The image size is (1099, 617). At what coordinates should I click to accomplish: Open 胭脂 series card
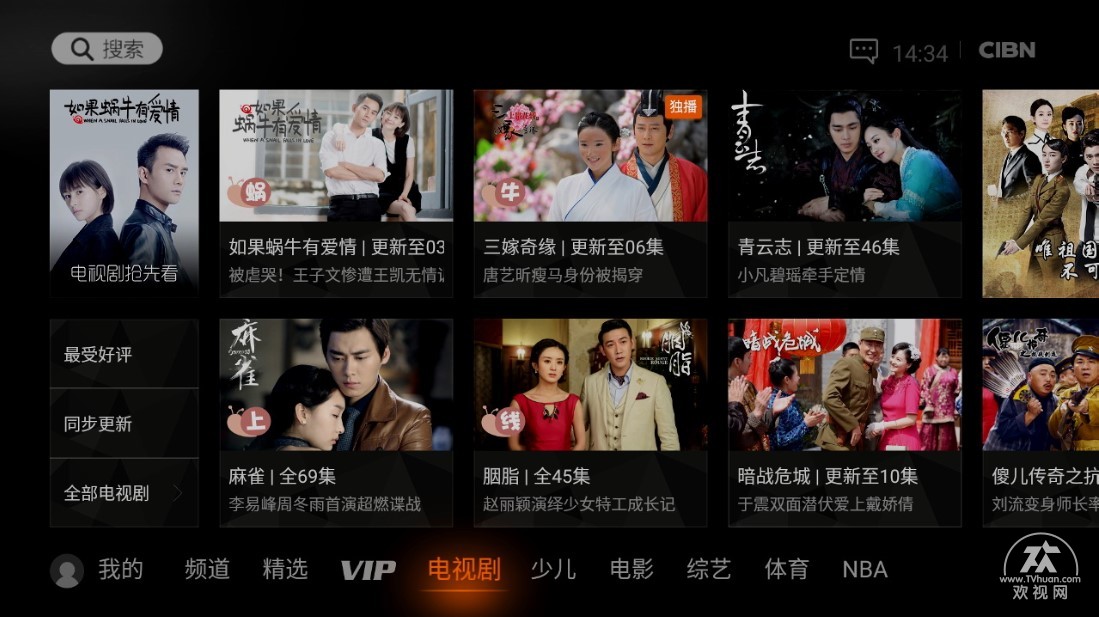(x=590, y=422)
